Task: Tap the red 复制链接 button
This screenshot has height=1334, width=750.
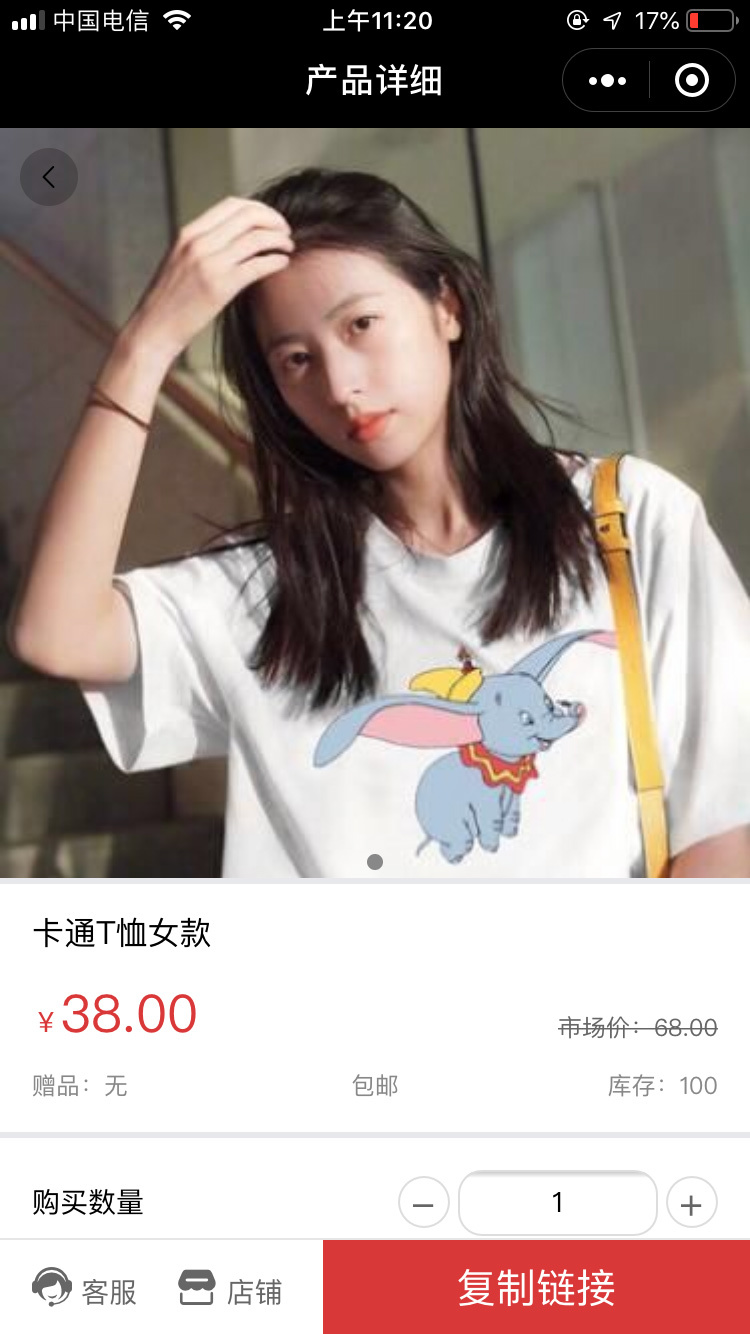Action: [536, 1287]
